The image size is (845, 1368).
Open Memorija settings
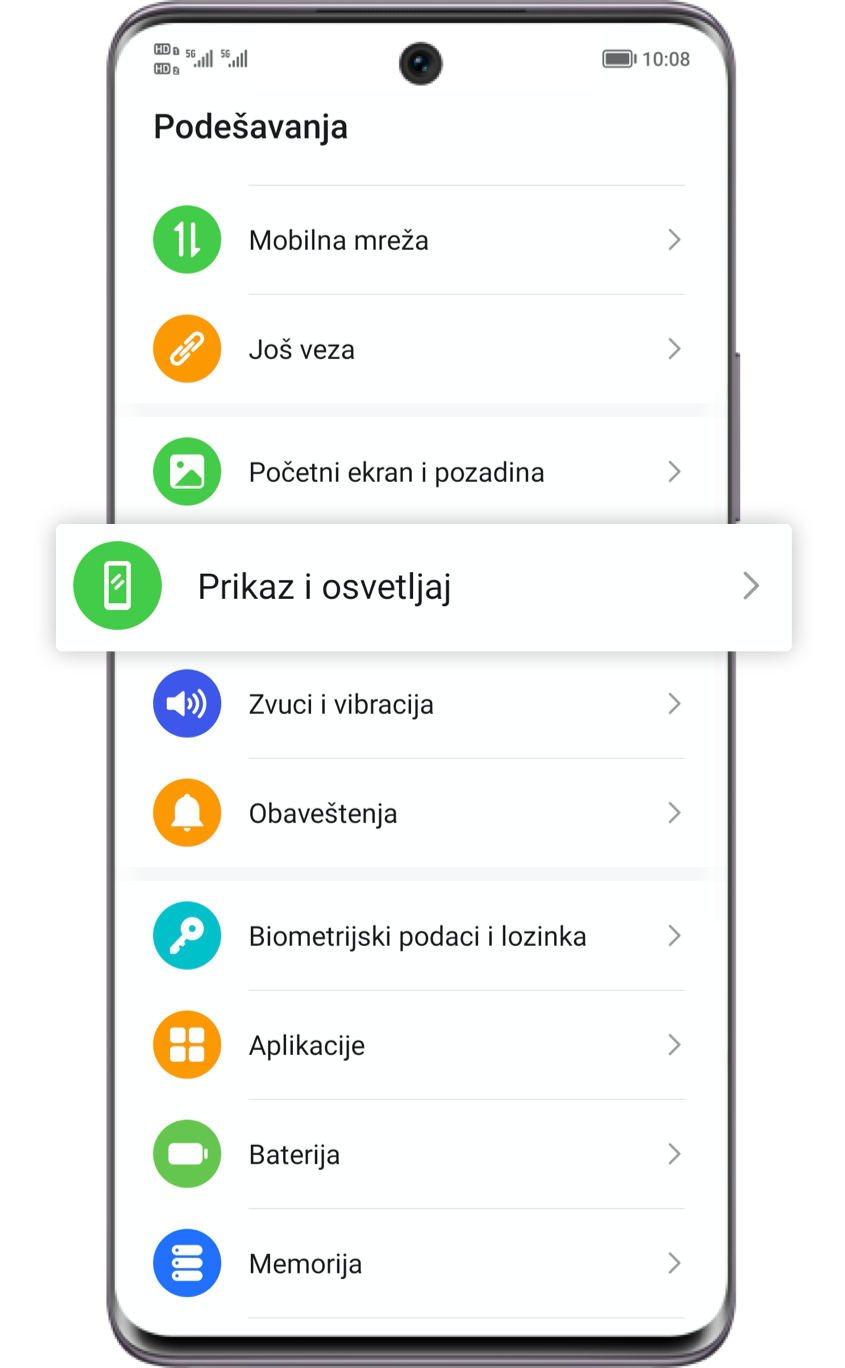point(421,1264)
